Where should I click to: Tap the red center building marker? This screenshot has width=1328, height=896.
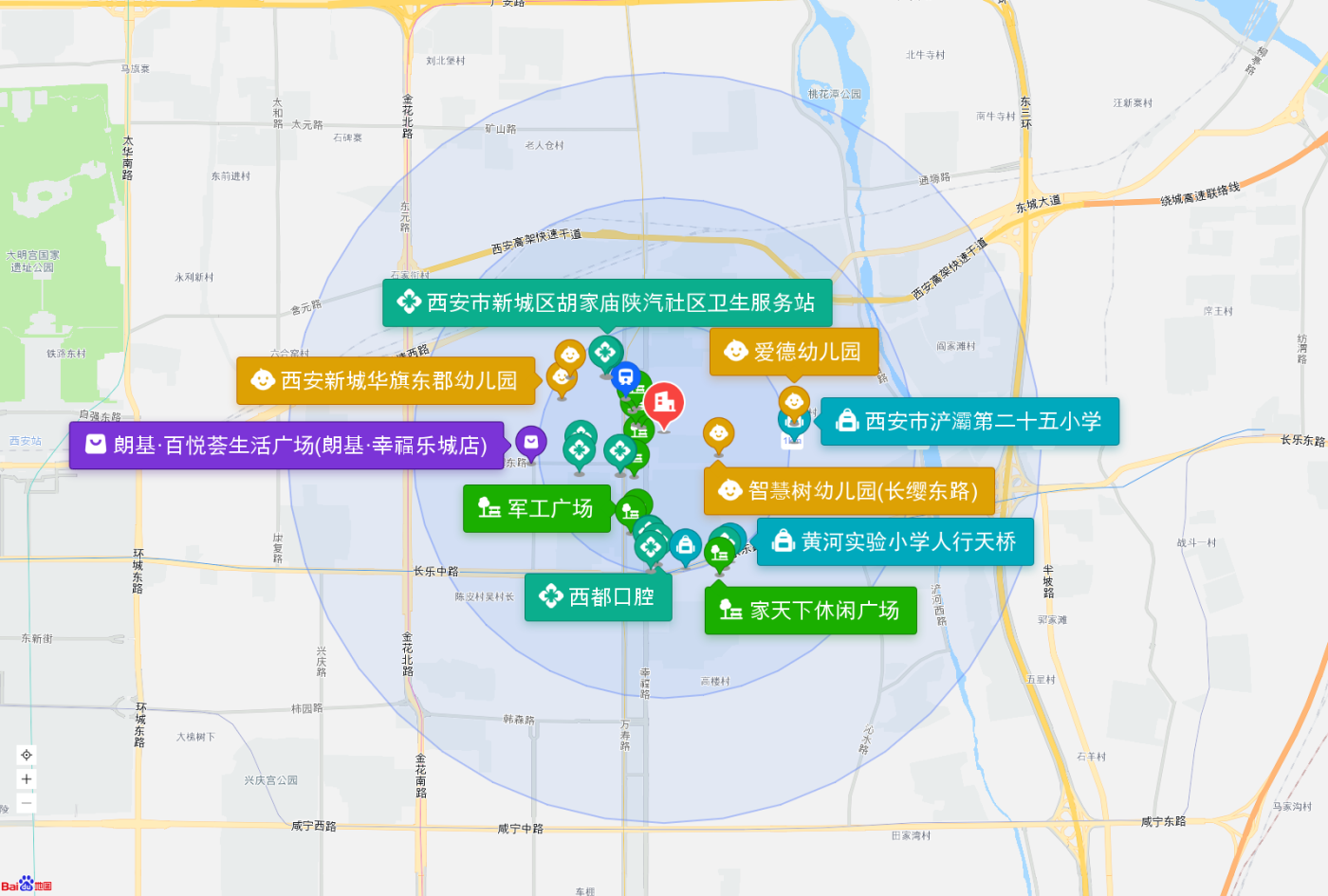coord(664,403)
